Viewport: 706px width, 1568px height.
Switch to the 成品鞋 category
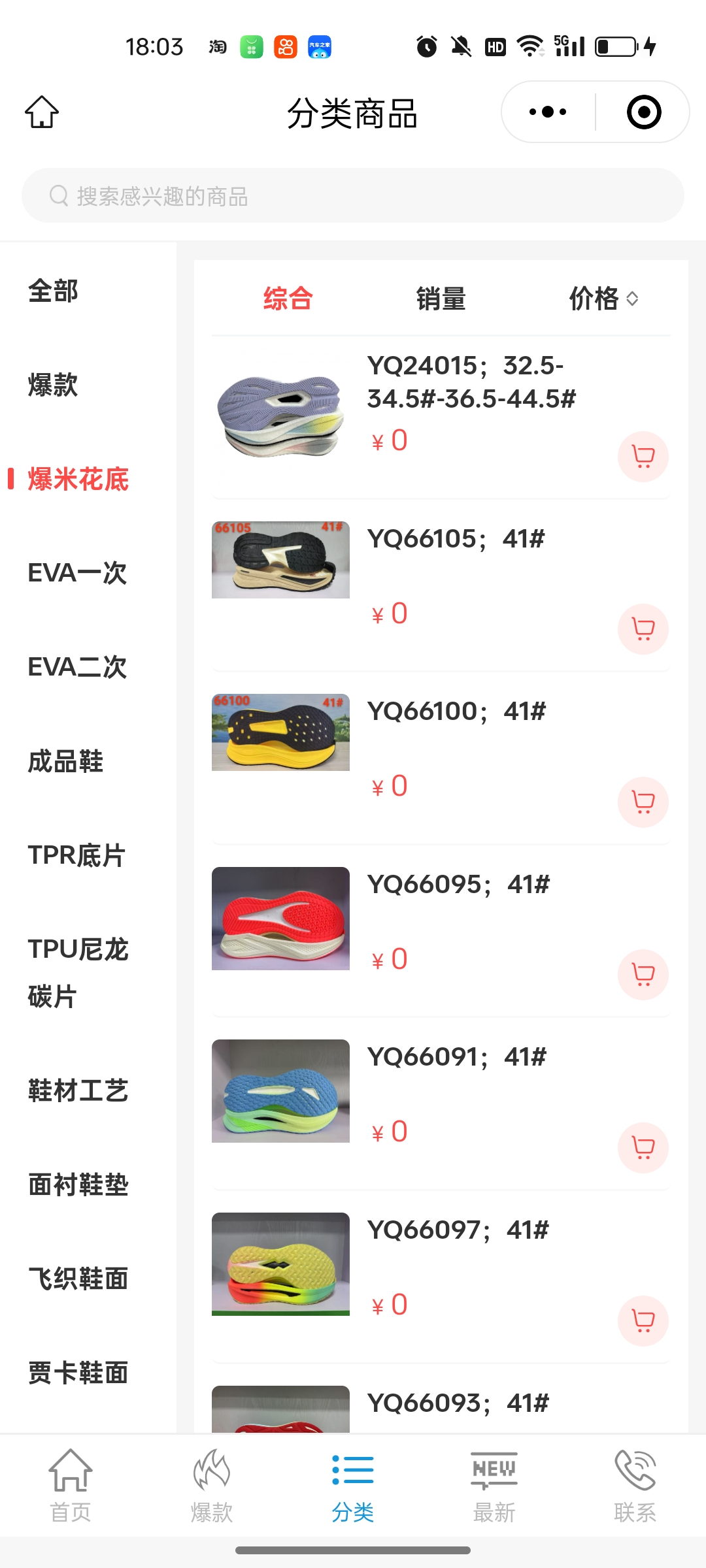[x=65, y=761]
